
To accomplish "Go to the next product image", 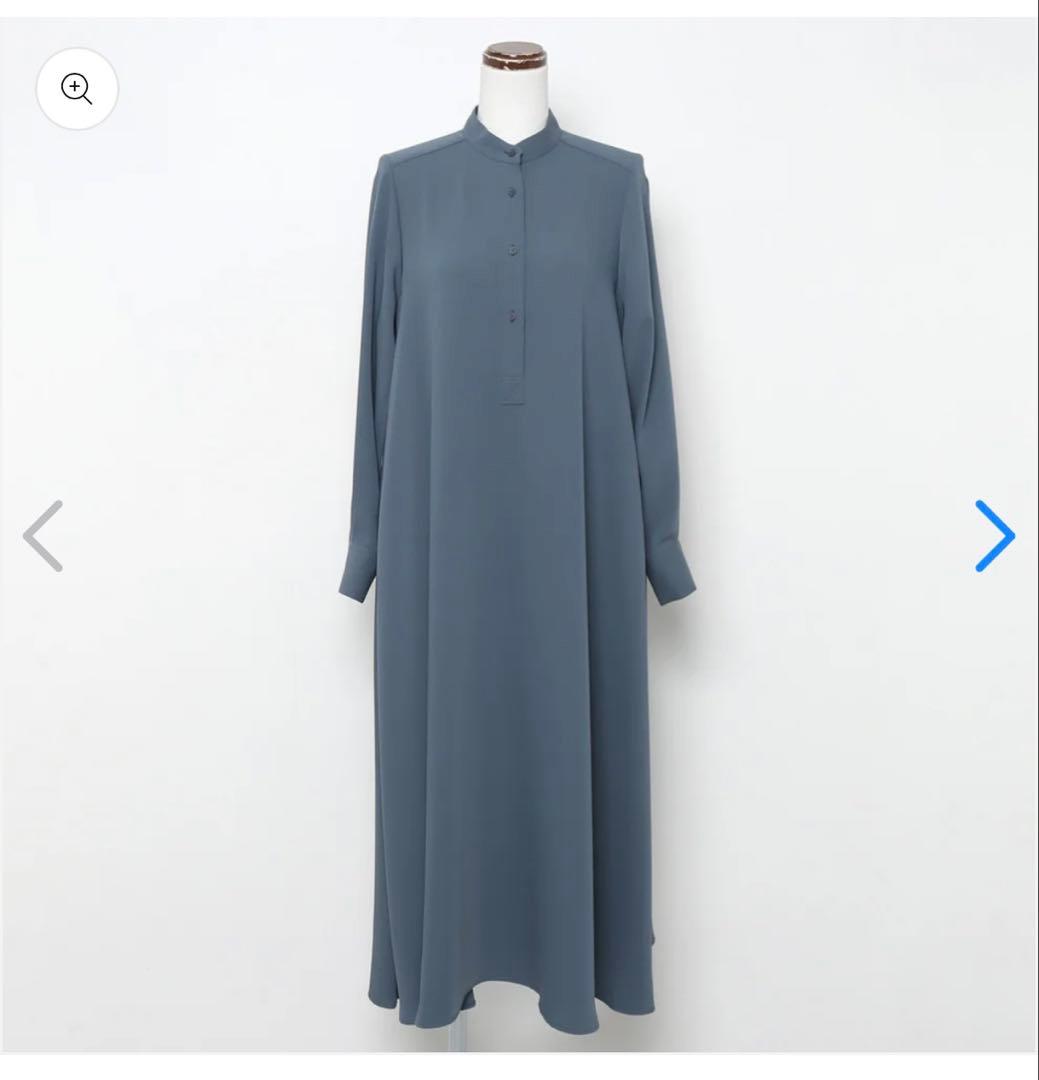I will click(x=994, y=536).
